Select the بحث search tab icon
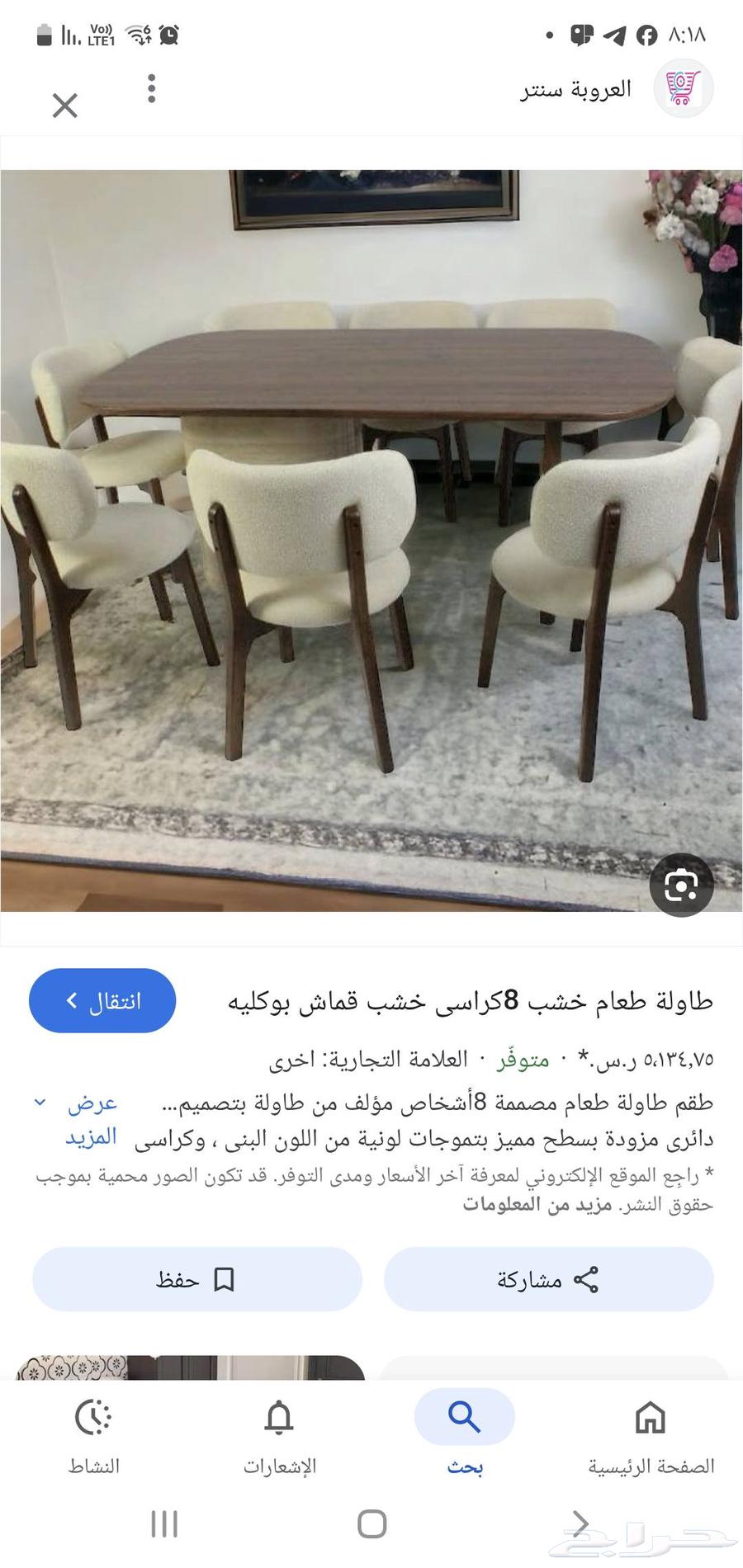 click(464, 1416)
